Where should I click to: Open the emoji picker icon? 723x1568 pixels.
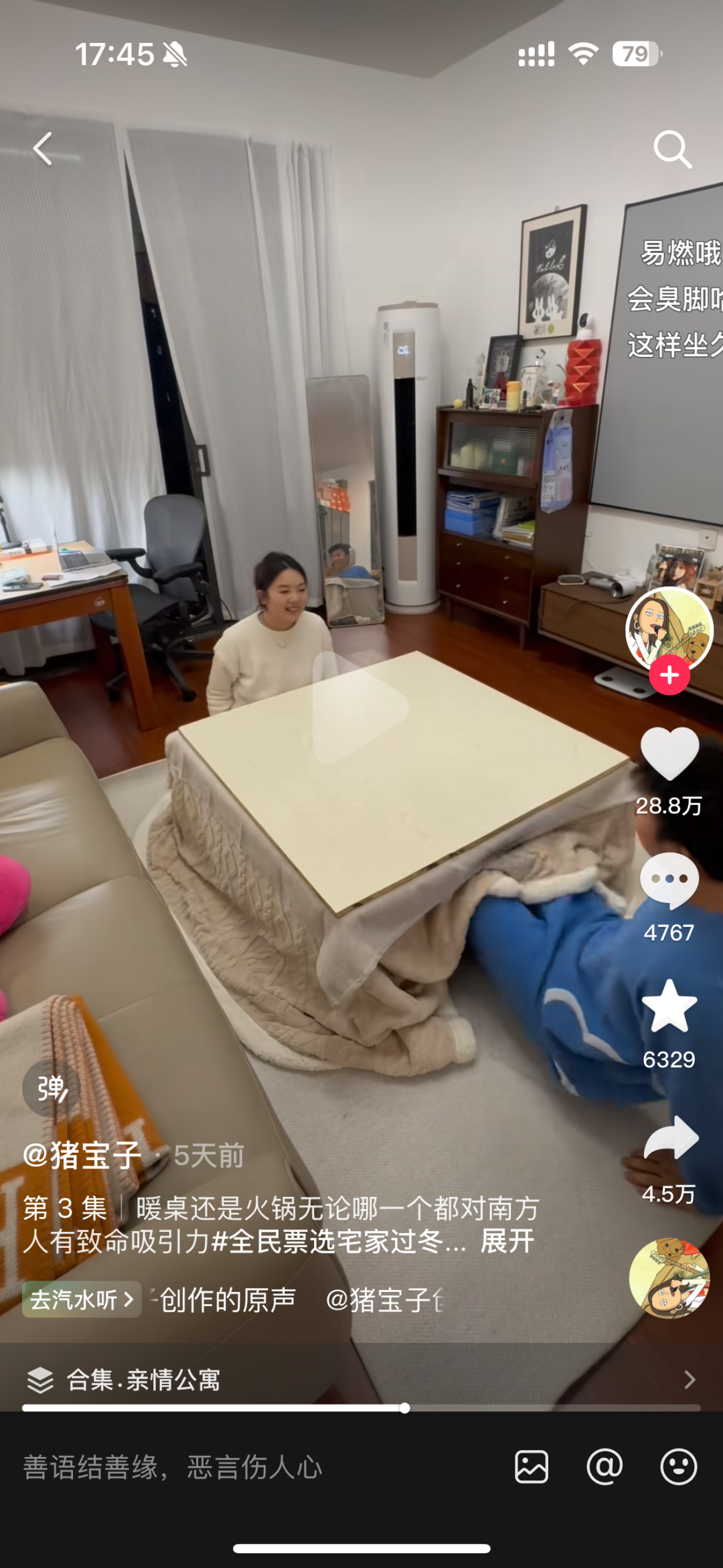tap(679, 1467)
